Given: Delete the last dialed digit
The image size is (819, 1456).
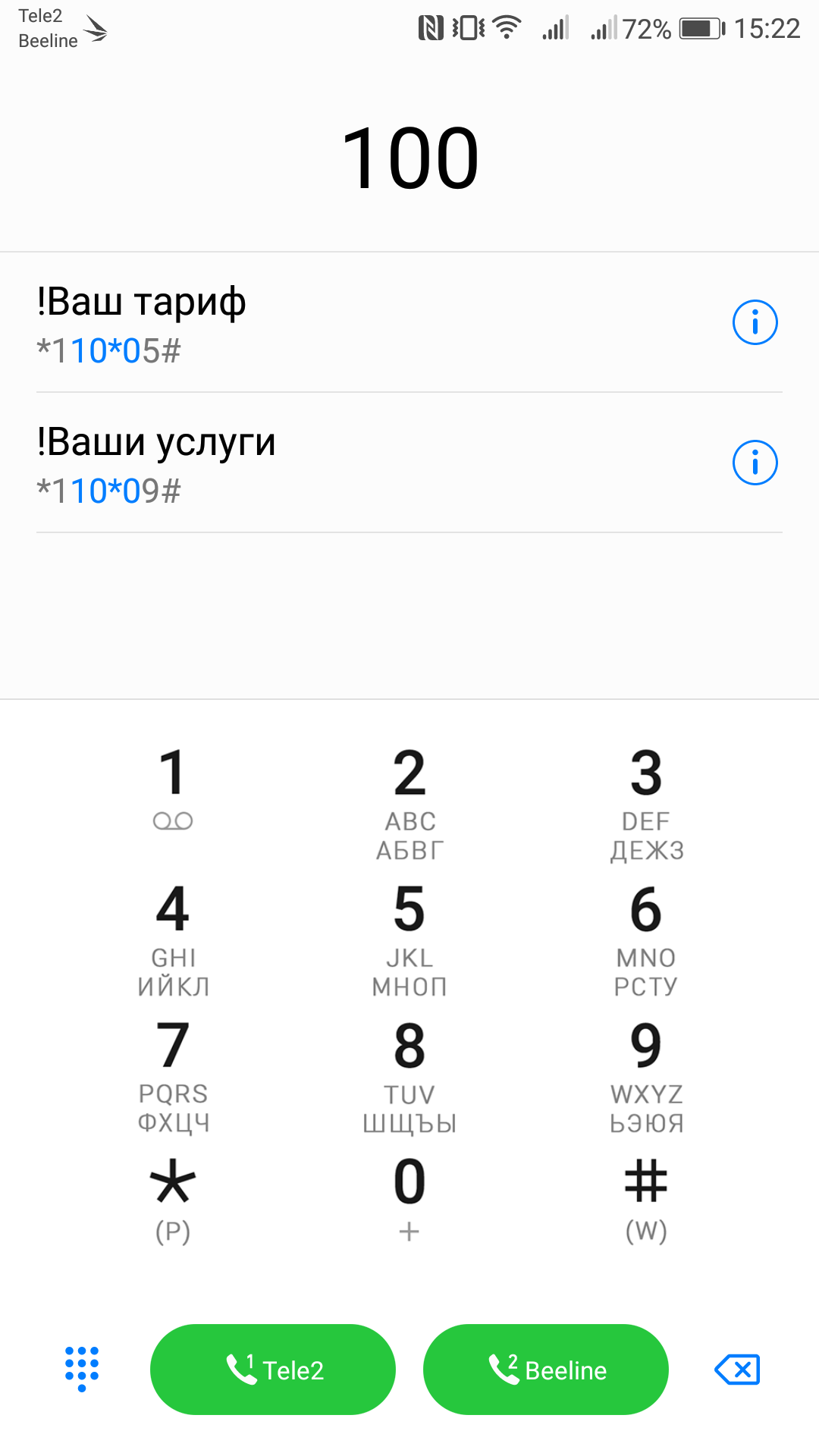Looking at the screenshot, I should 737,1370.
